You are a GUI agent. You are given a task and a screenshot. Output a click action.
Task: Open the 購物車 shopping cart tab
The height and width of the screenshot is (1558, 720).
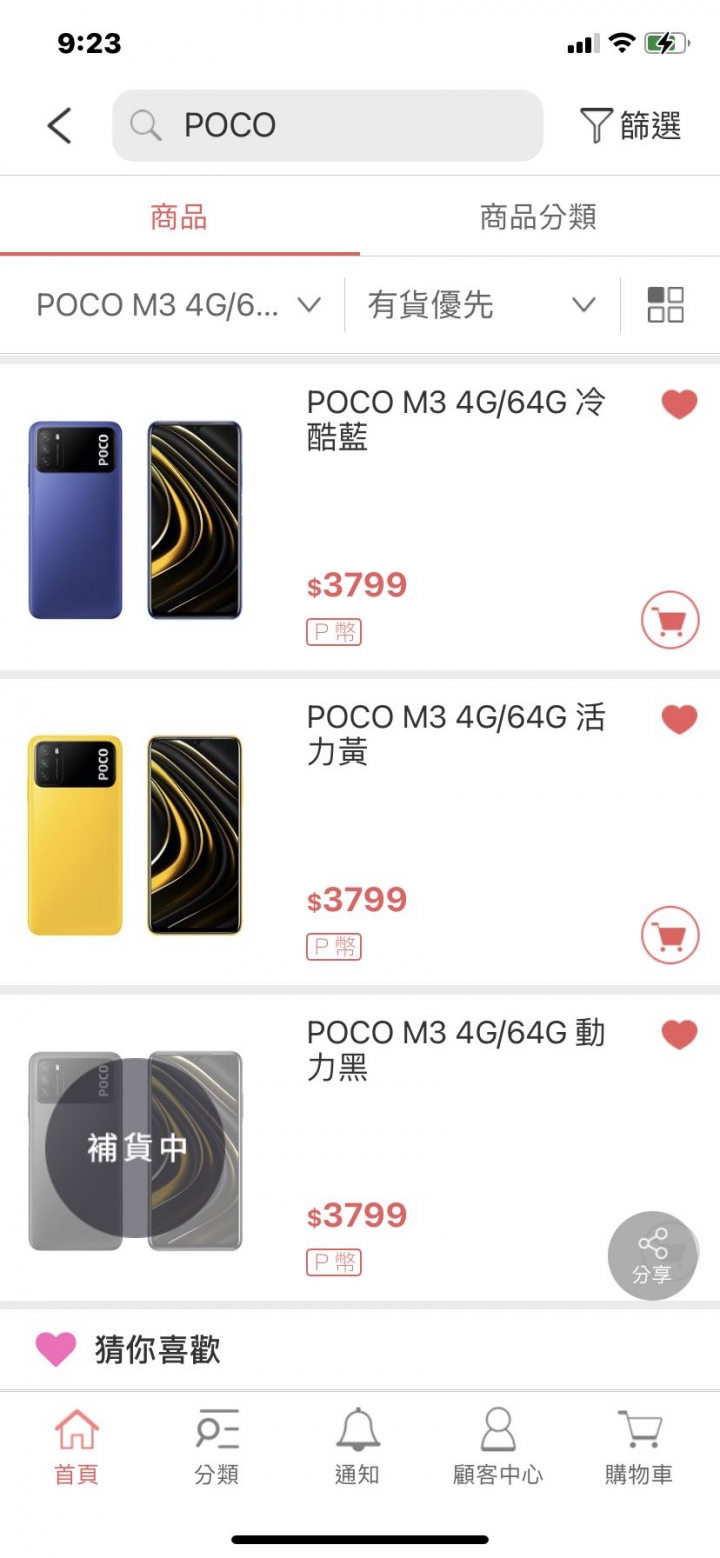click(638, 1446)
